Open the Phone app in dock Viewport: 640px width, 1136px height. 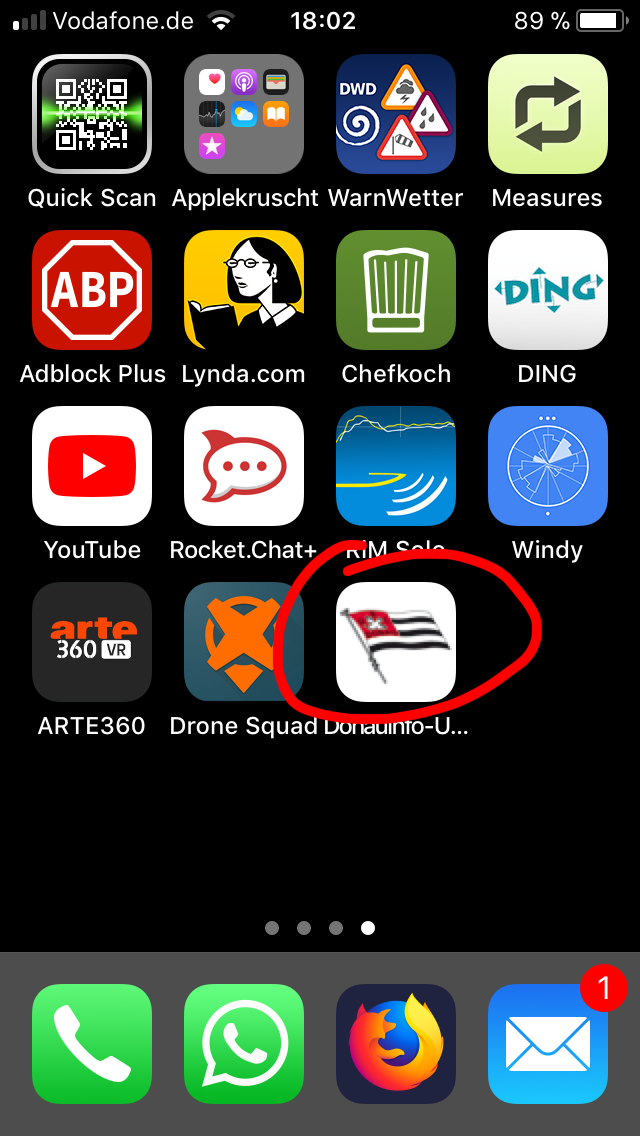click(92, 1044)
